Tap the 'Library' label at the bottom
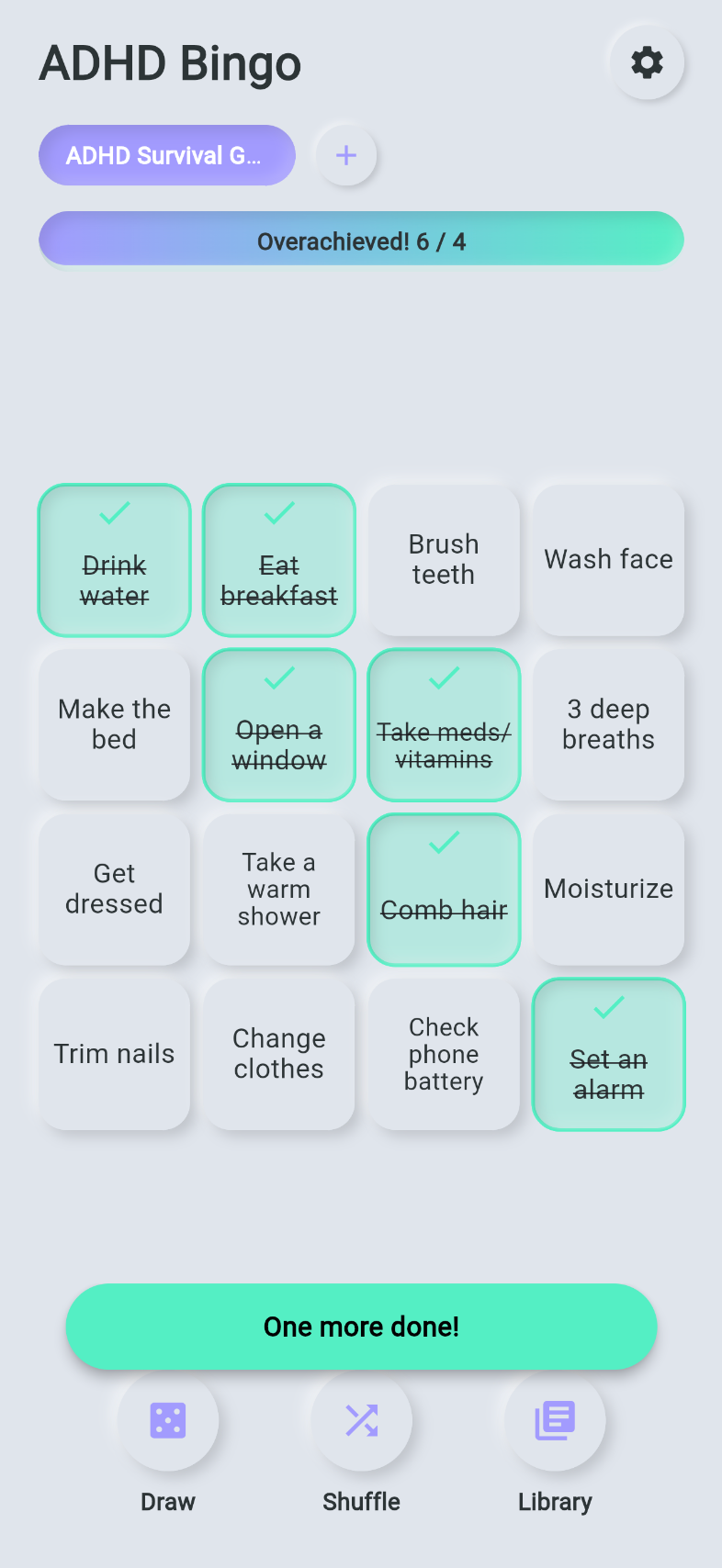This screenshot has width=722, height=1568. 555,1502
